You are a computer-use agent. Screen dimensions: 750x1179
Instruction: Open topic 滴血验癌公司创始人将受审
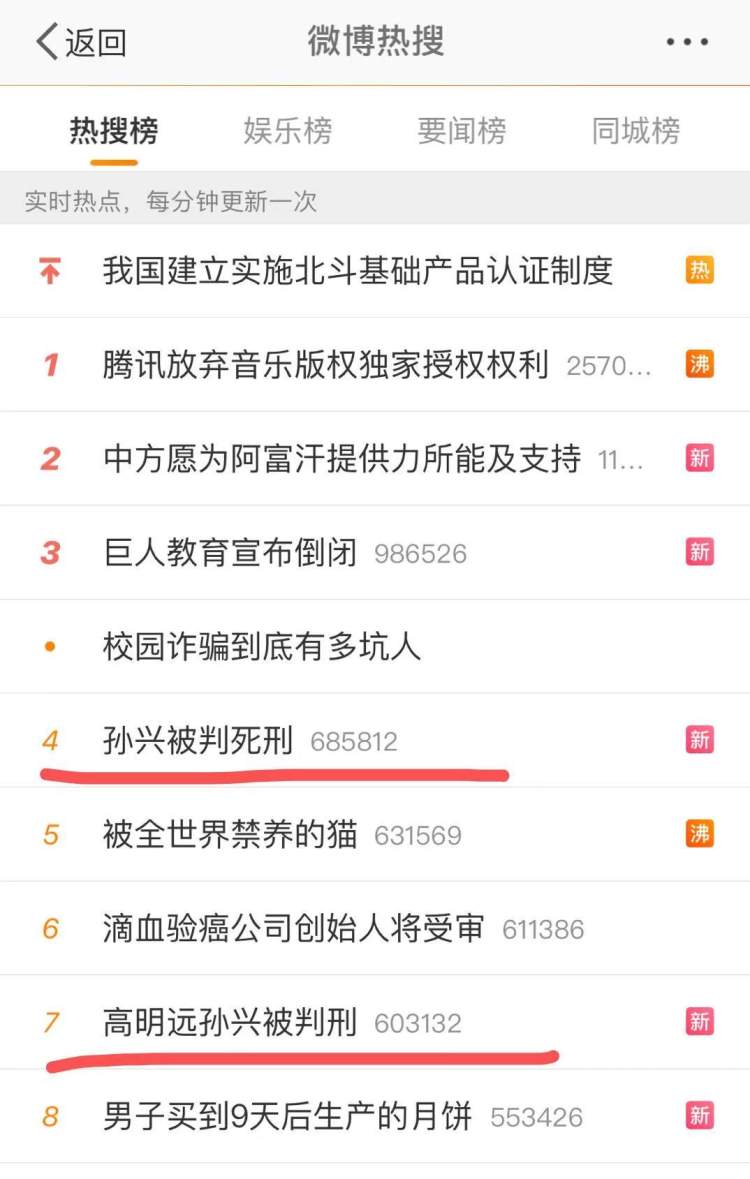pos(294,929)
